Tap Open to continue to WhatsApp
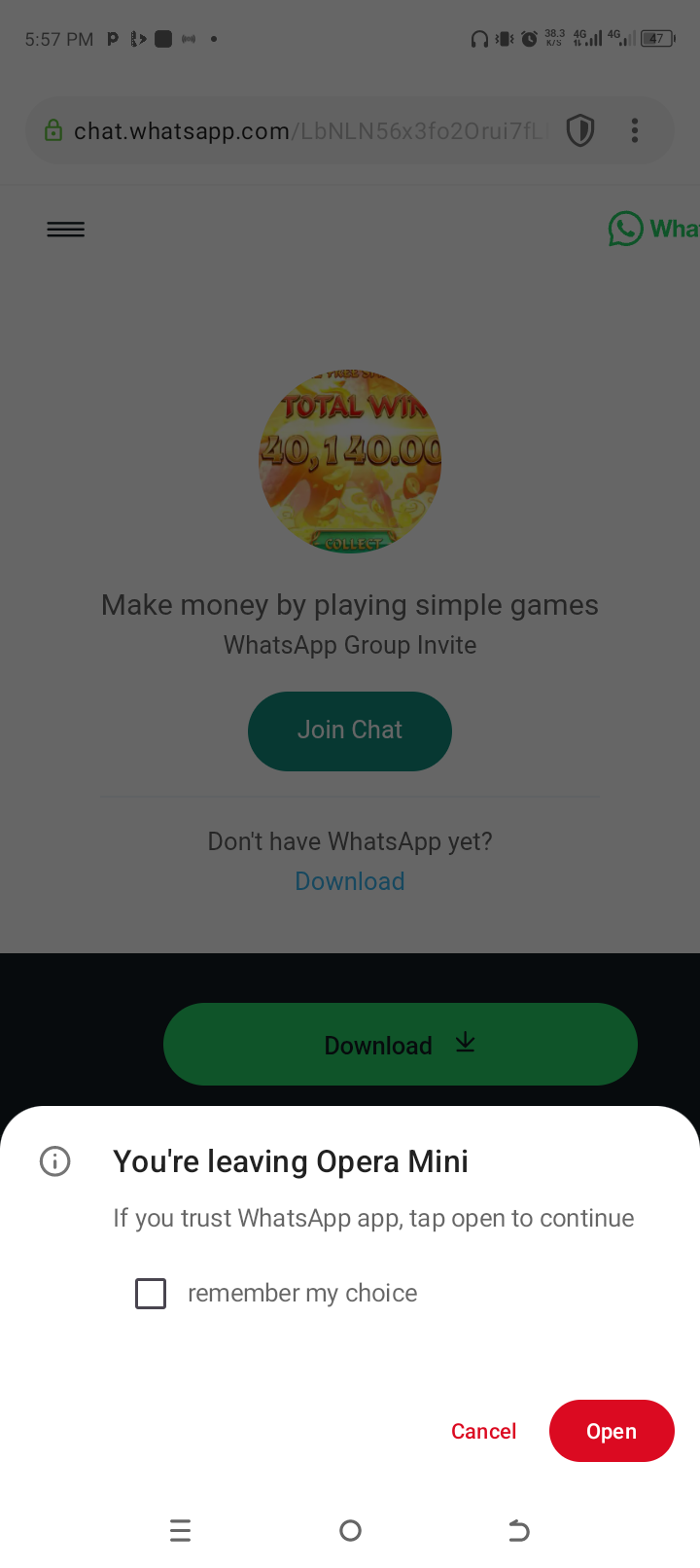Viewport: 700px width, 1568px height. coord(611,1431)
